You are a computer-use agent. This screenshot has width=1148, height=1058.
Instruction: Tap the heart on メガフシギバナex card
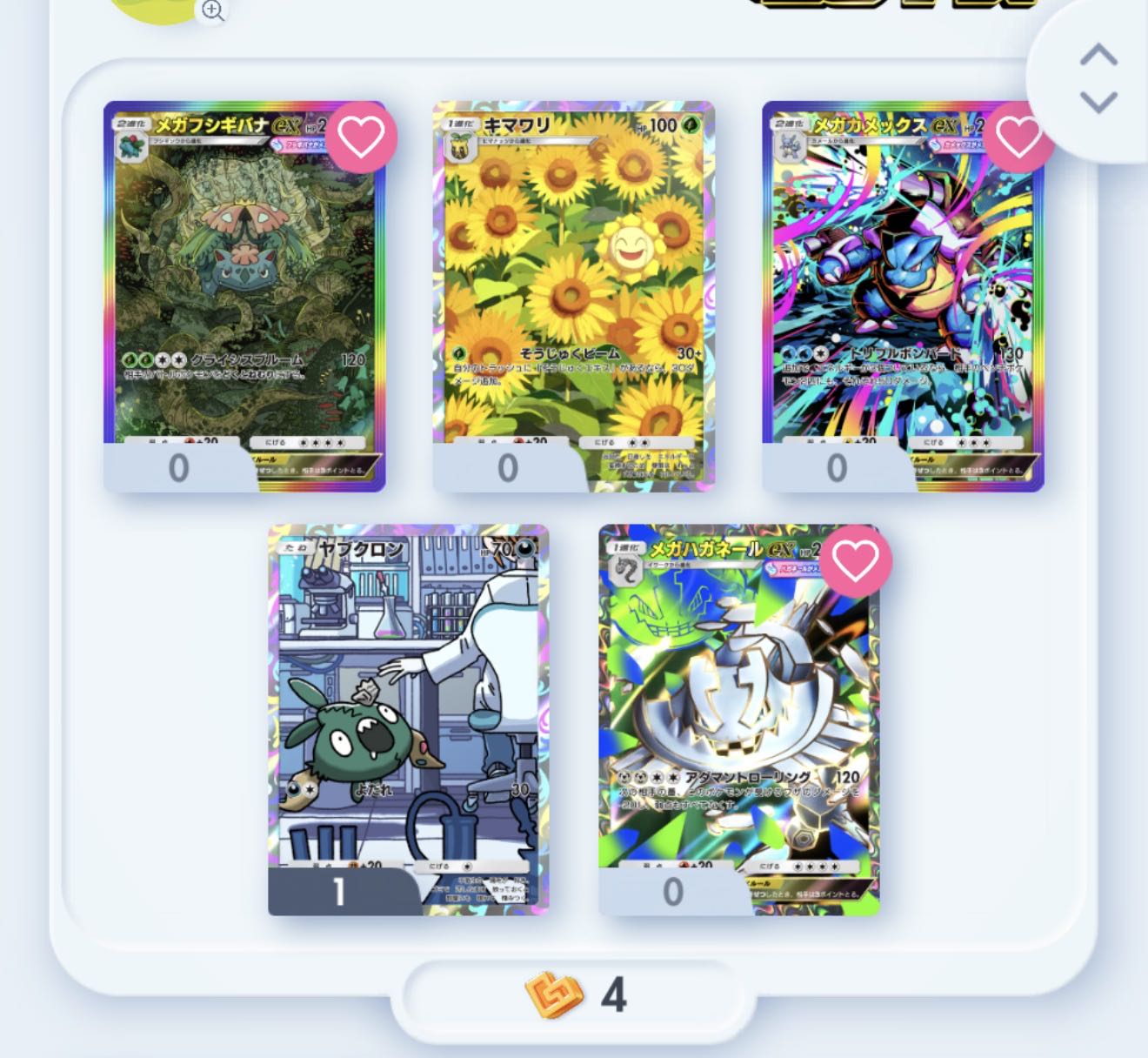(x=361, y=137)
